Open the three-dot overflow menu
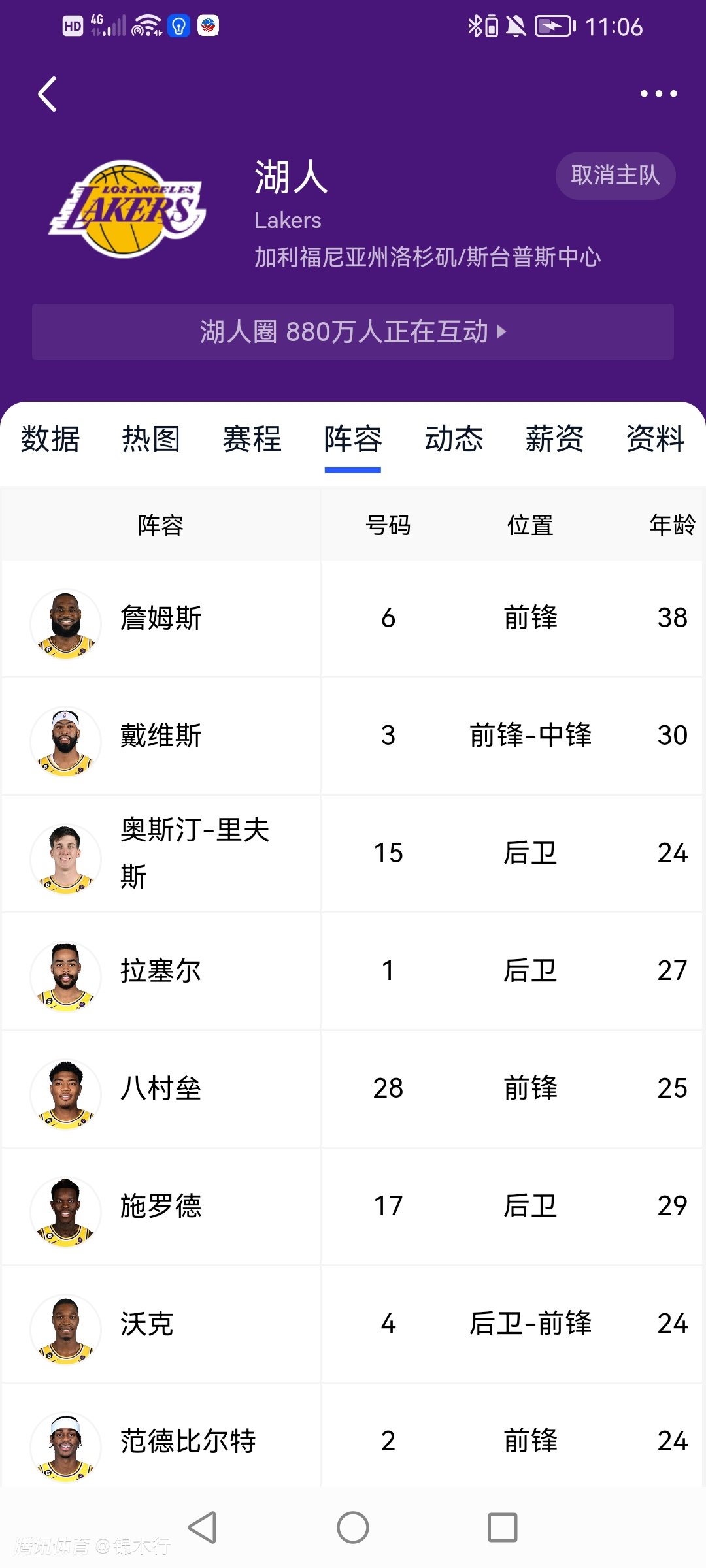Screen dimensions: 706x1568 click(658, 94)
